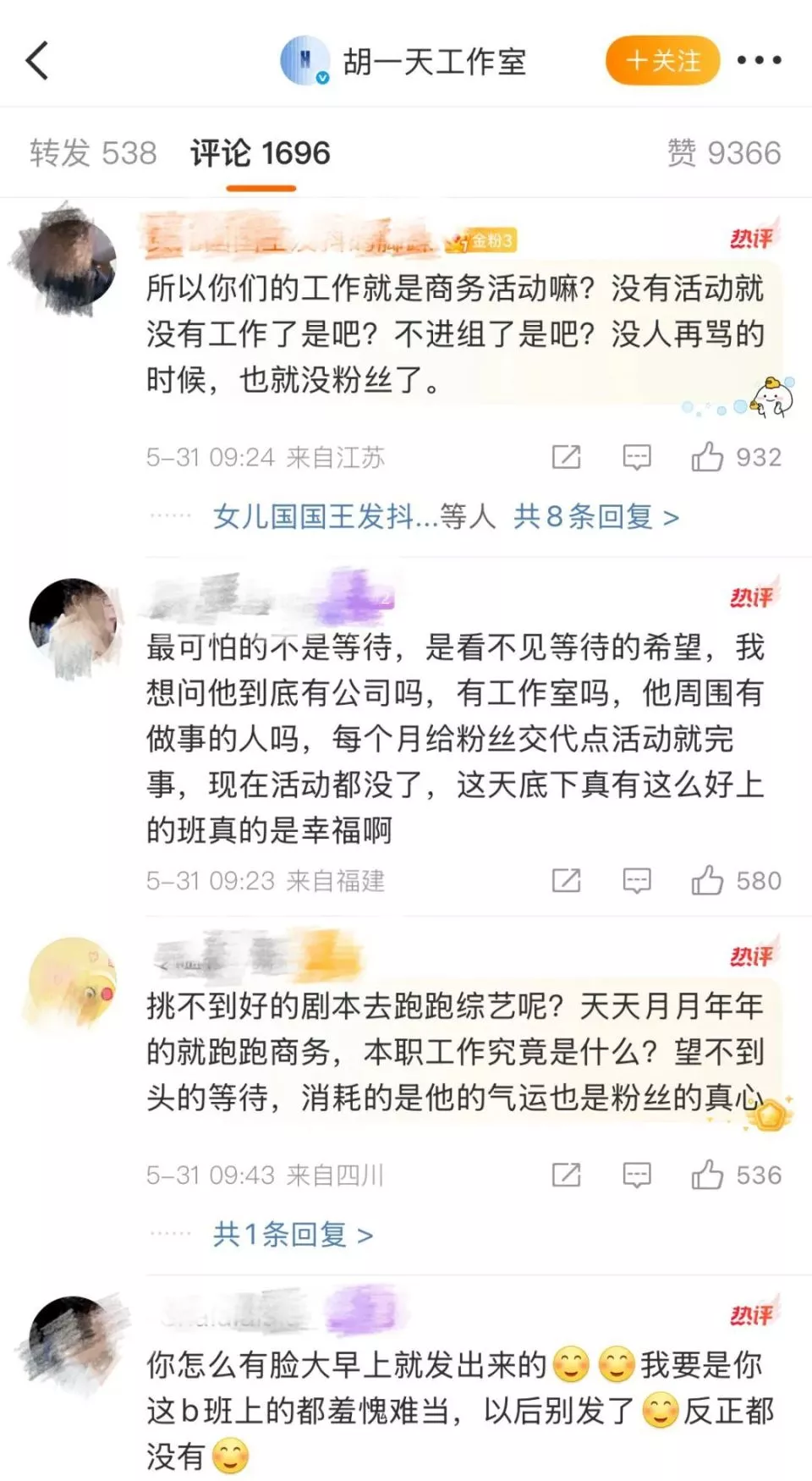812x1481 pixels.
Task: Repost the 5-31 09:23 福建 comment
Action: [x=566, y=881]
